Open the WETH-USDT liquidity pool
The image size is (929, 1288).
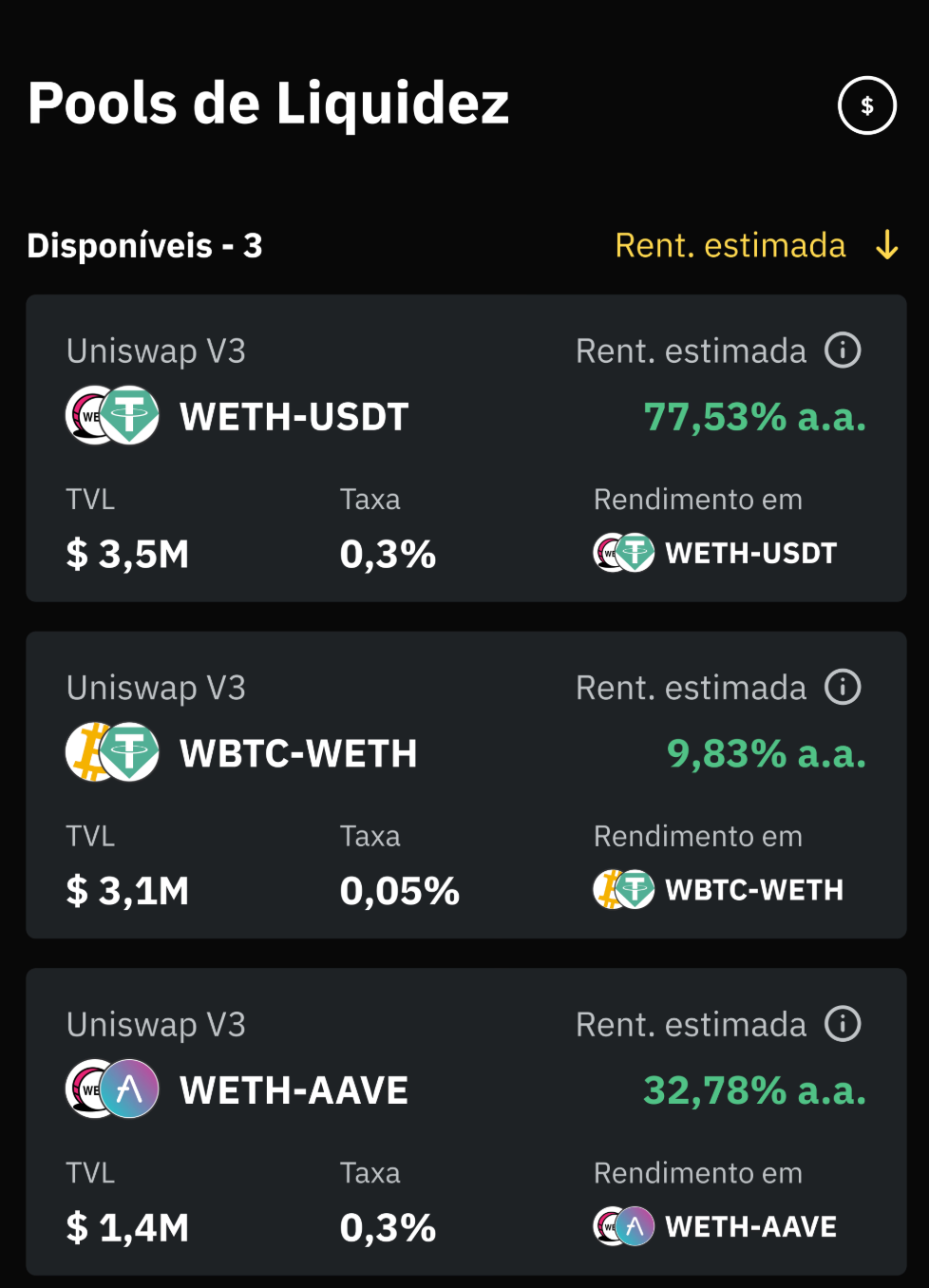pos(294,418)
